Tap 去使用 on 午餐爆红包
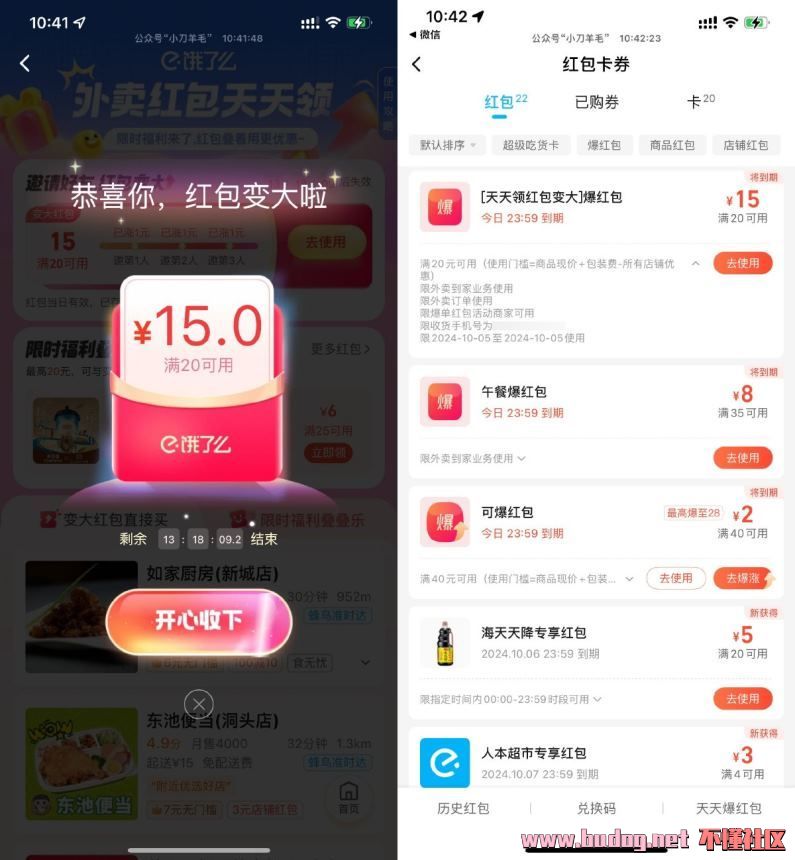 742,457
